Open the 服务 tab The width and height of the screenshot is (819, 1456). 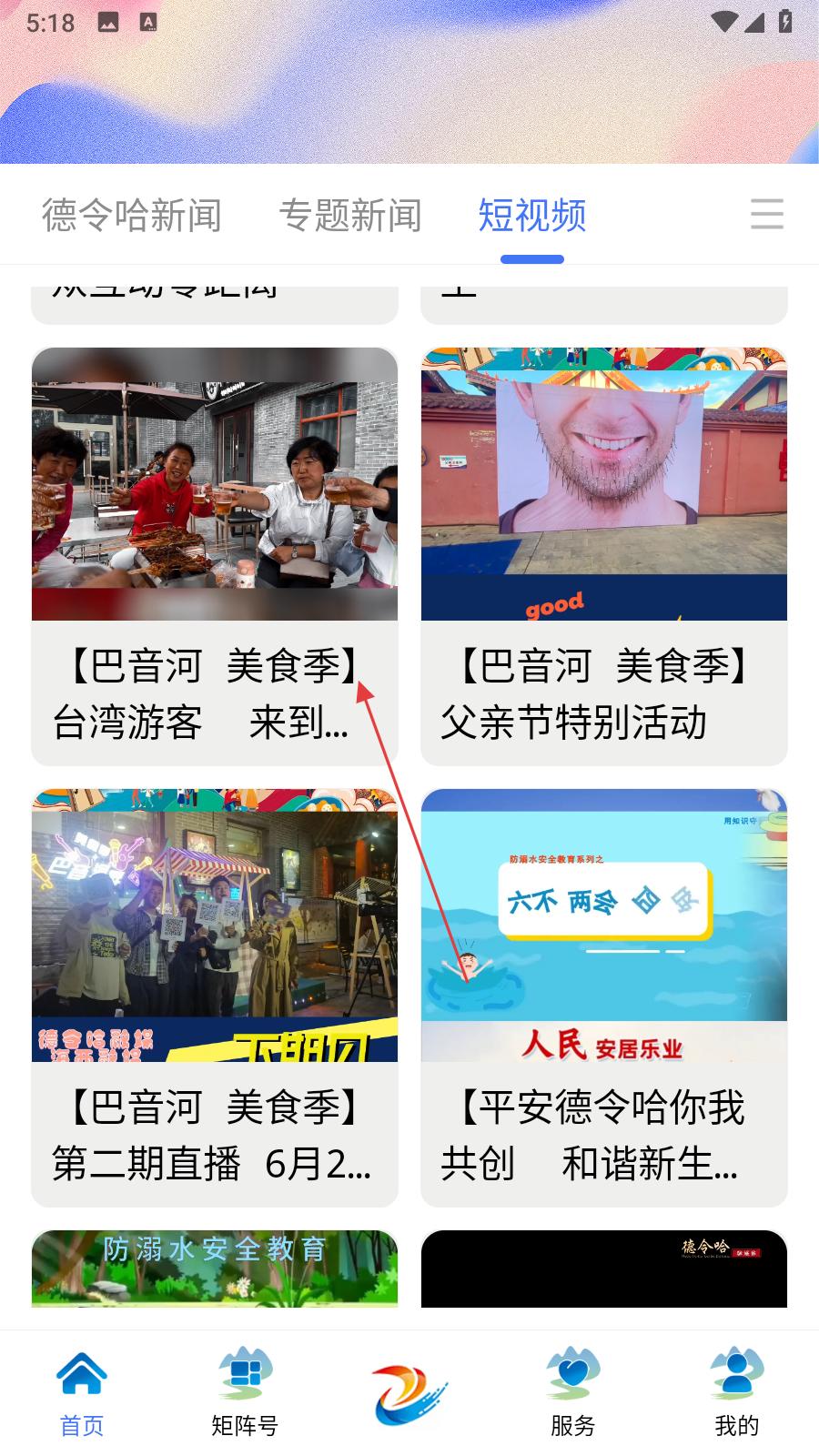572,1392
